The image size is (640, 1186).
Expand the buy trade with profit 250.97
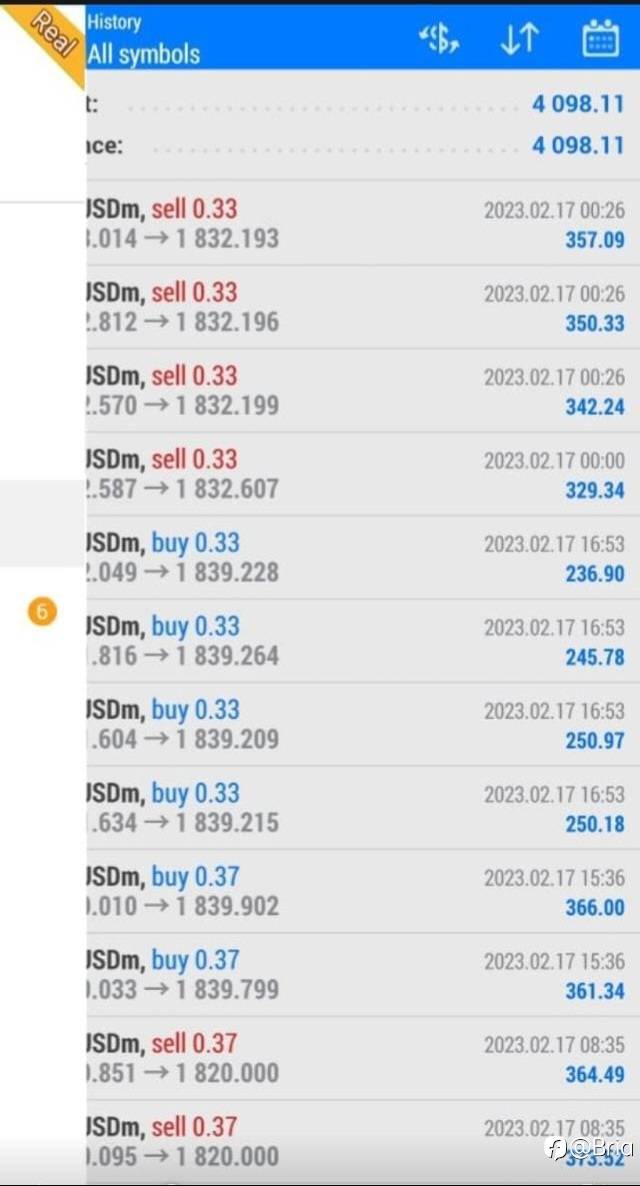point(363,725)
